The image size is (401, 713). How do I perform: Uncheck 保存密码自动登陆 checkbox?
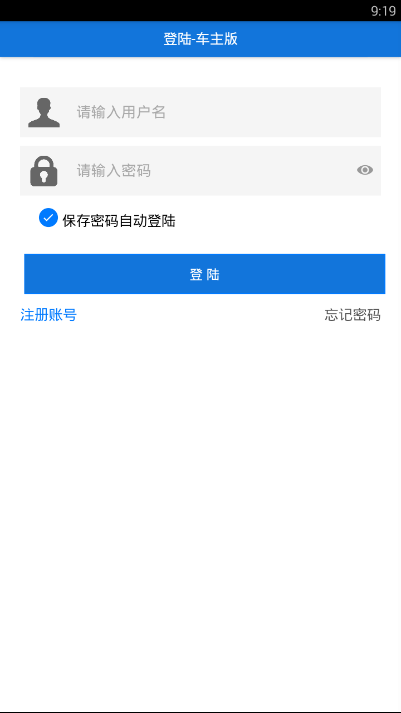48,217
